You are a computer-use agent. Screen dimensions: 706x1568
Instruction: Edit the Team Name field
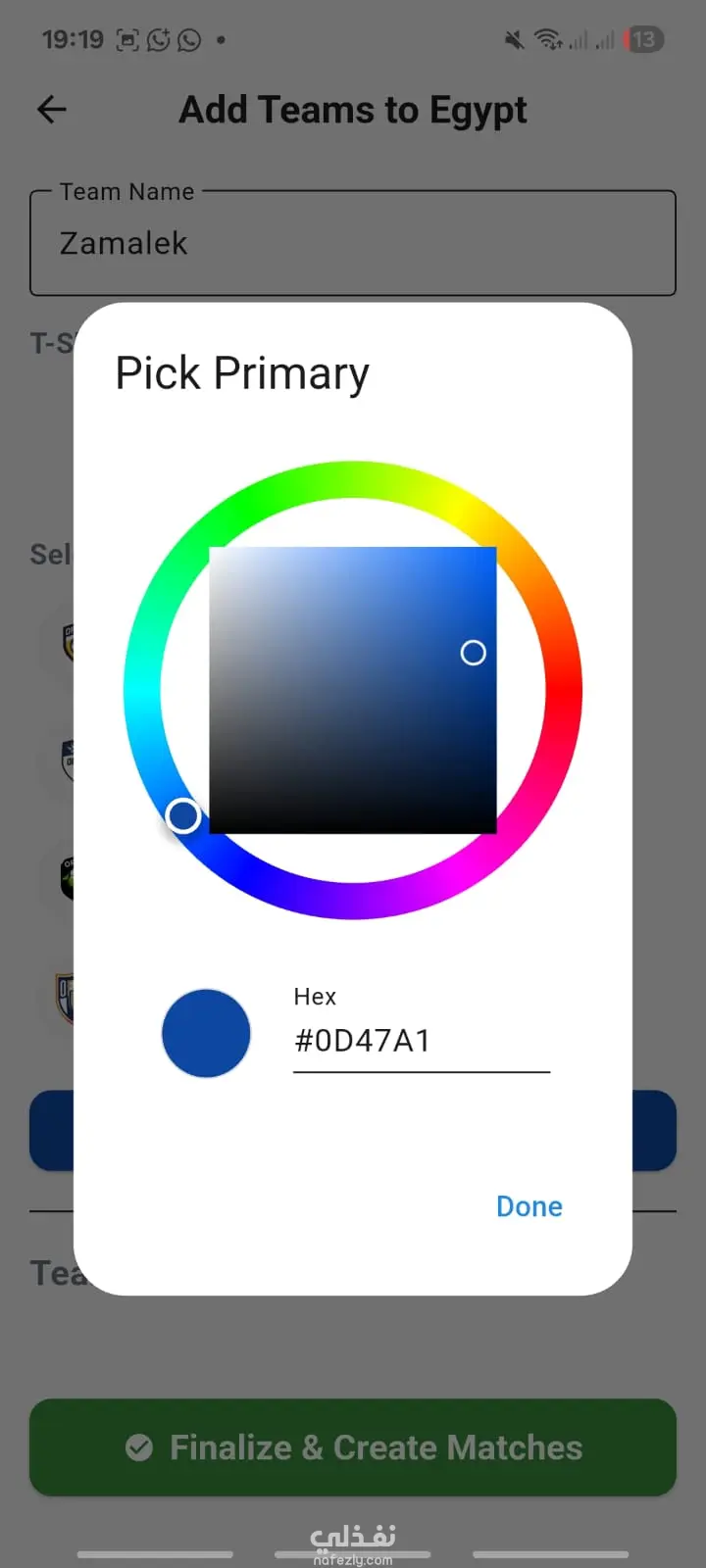click(353, 243)
